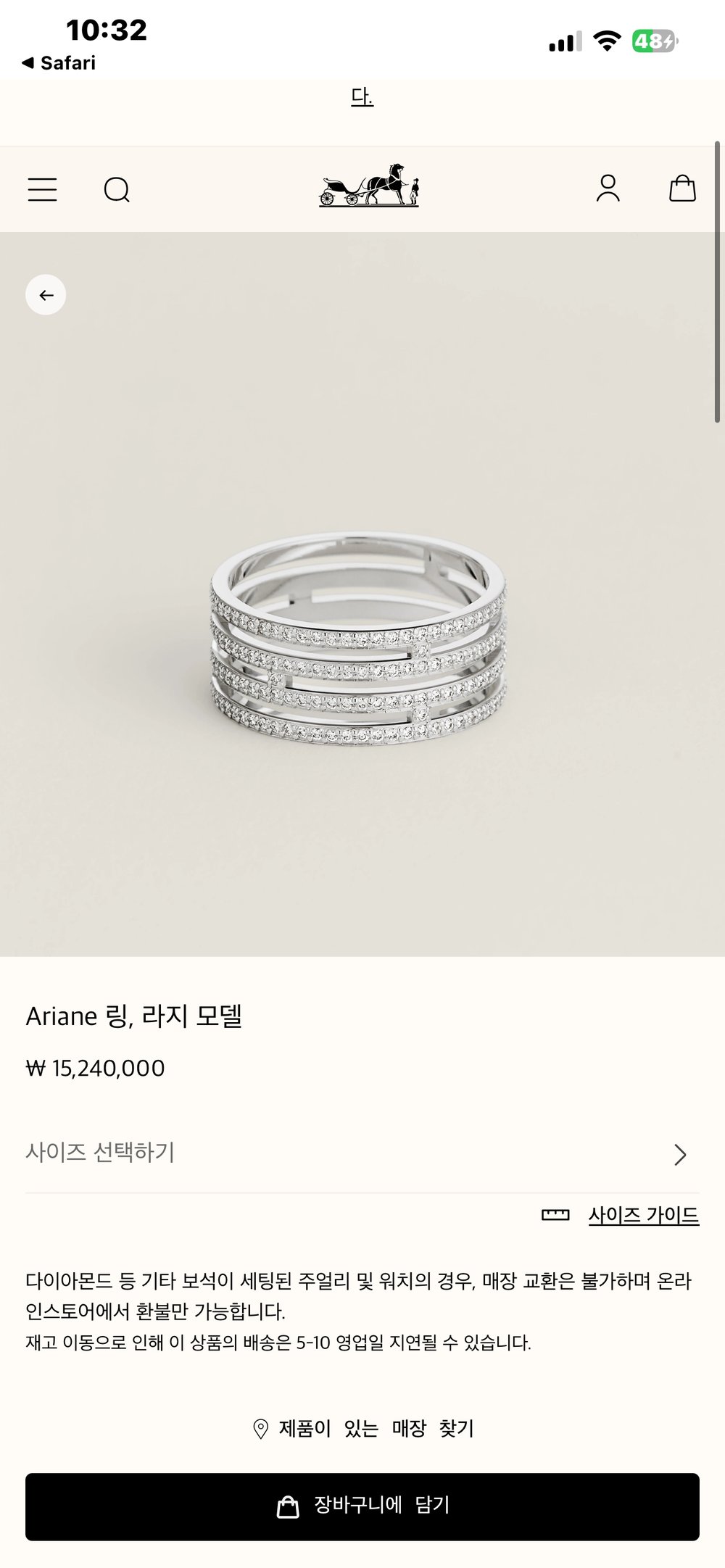View the shopping bag
725x1568 pixels.
coord(681,188)
